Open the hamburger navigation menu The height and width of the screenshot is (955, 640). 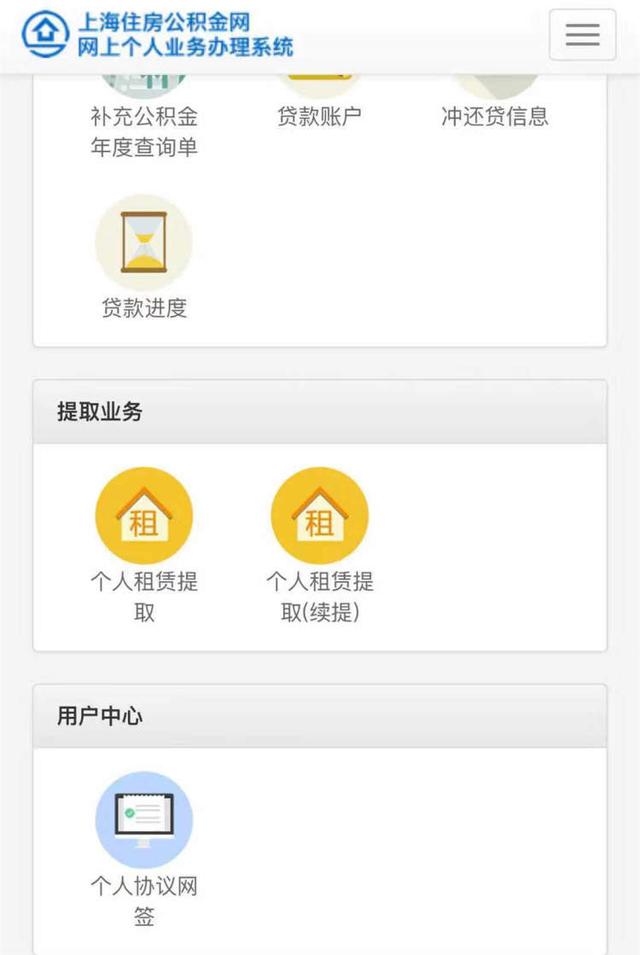coord(582,35)
